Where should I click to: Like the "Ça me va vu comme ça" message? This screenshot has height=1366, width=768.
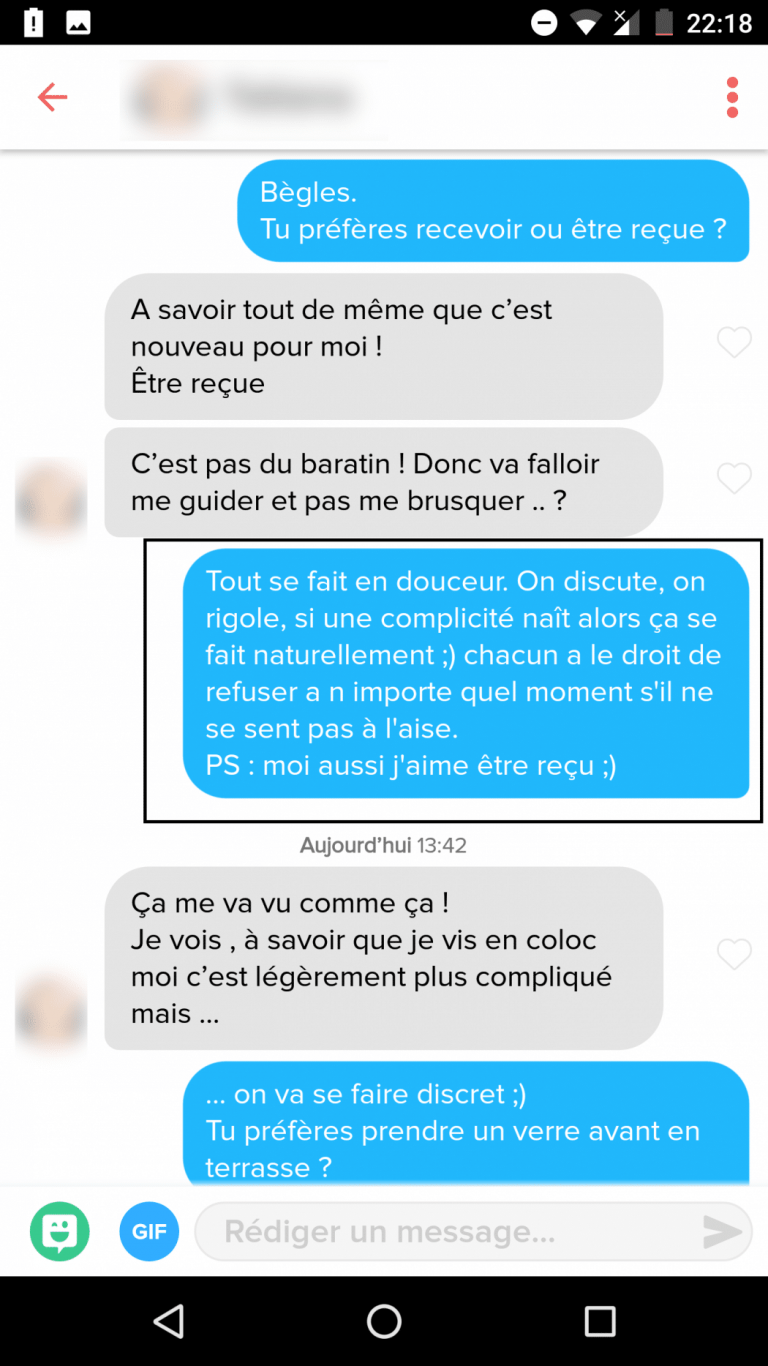tap(734, 954)
